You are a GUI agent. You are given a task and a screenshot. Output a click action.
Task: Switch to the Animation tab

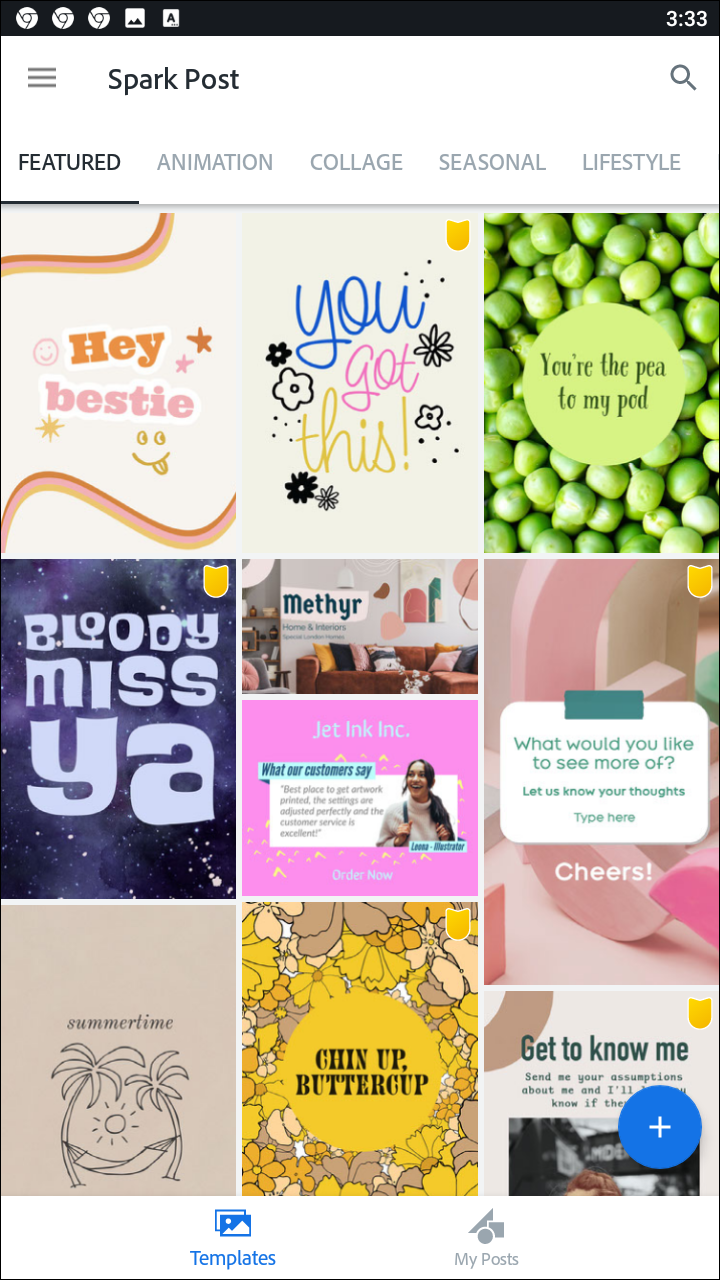click(215, 162)
